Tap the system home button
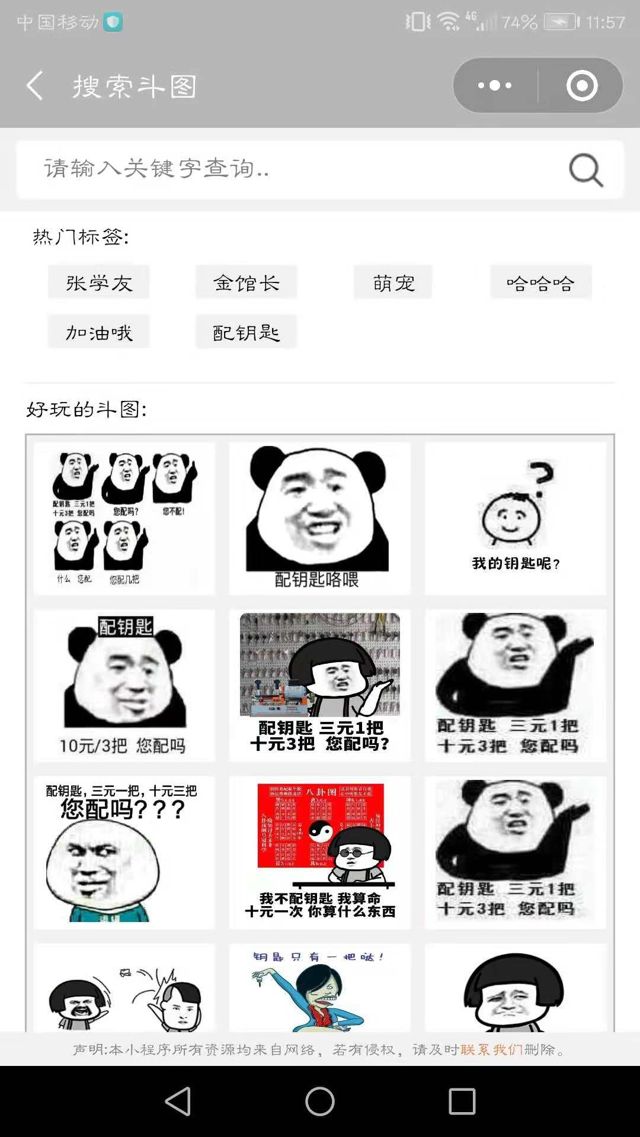Viewport: 640px width, 1137px height. pos(320,1101)
